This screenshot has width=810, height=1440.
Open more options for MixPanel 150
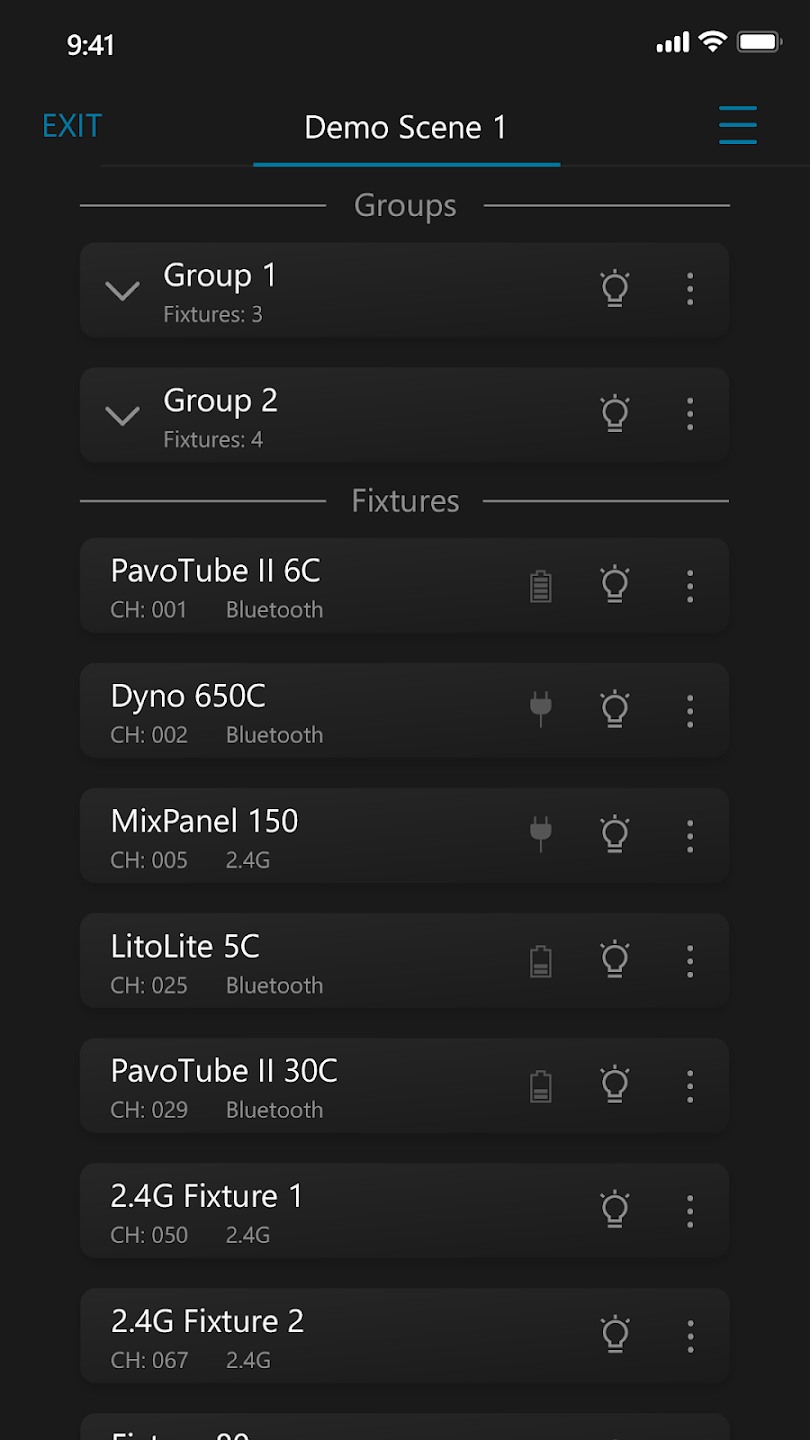[x=690, y=836]
